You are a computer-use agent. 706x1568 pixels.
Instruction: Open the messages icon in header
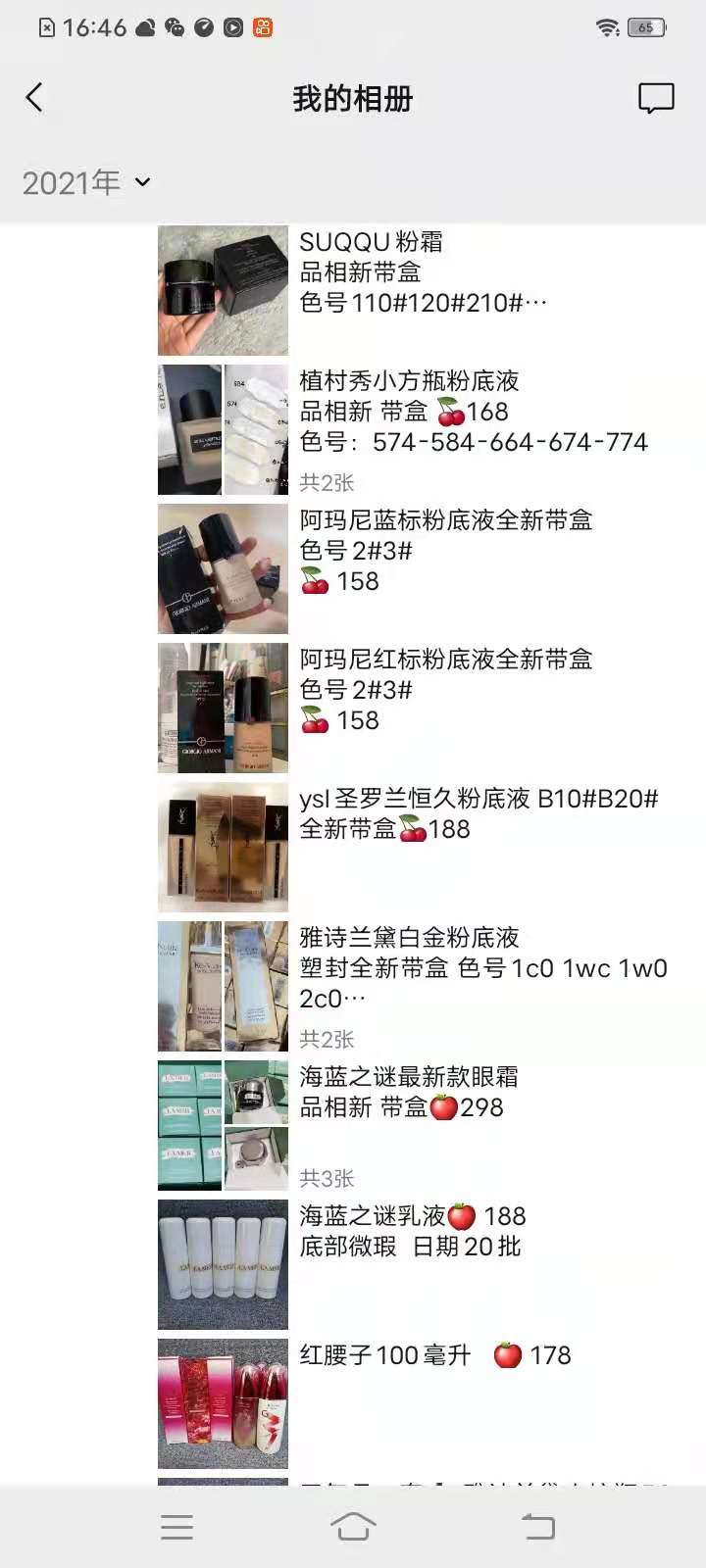pos(656,98)
